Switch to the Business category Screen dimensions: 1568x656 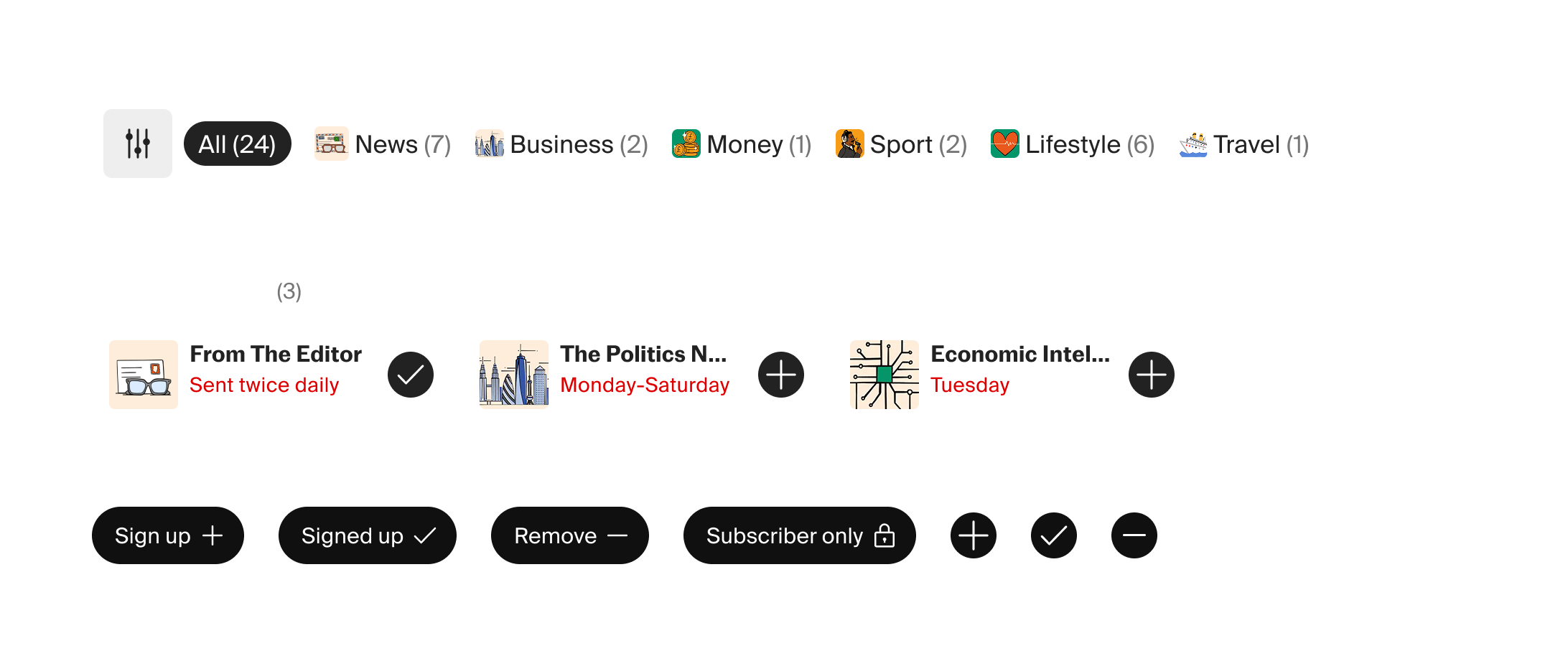[x=561, y=144]
